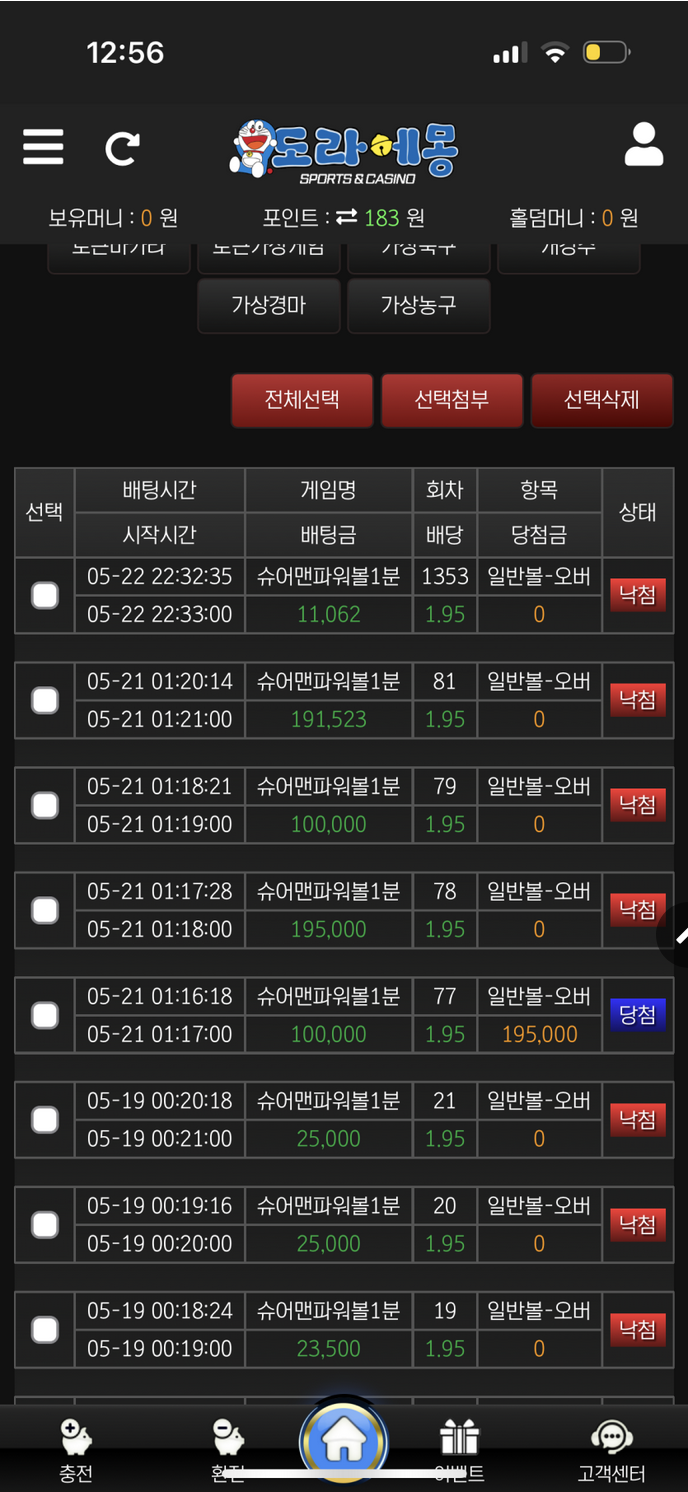Open the user profile icon
This screenshot has width=688, height=1492.
point(644,145)
